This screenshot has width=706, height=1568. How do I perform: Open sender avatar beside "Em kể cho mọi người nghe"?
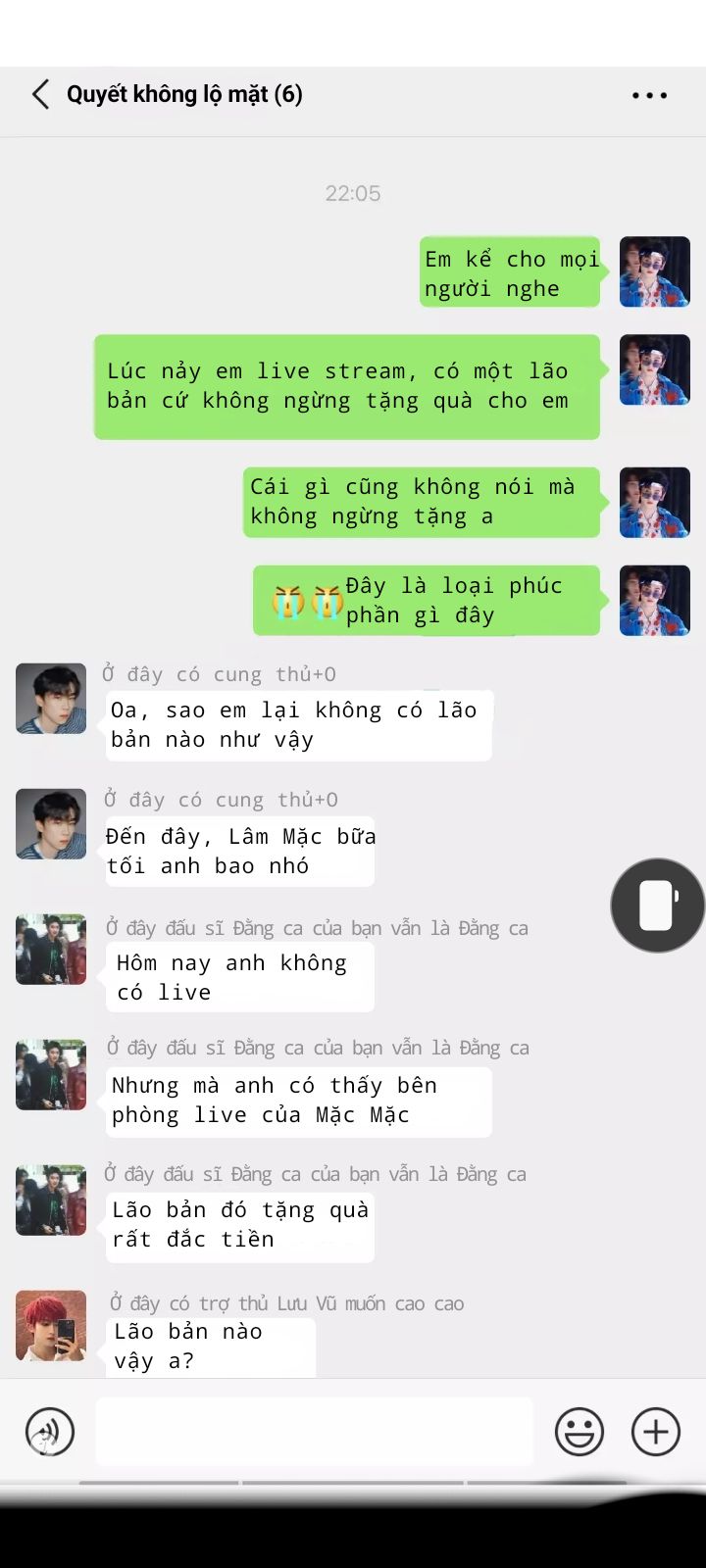[655, 271]
